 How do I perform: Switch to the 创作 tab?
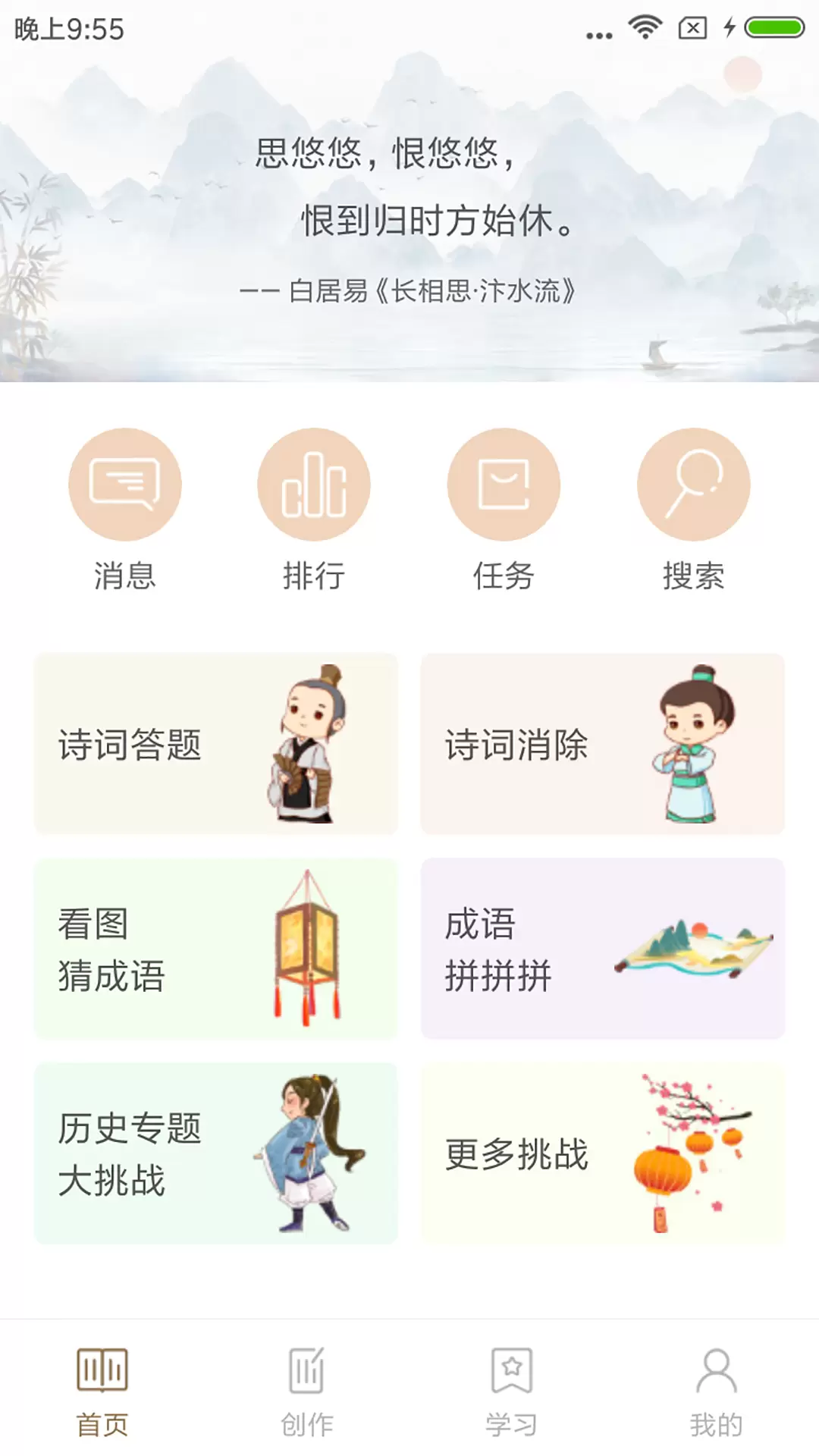point(307,1392)
